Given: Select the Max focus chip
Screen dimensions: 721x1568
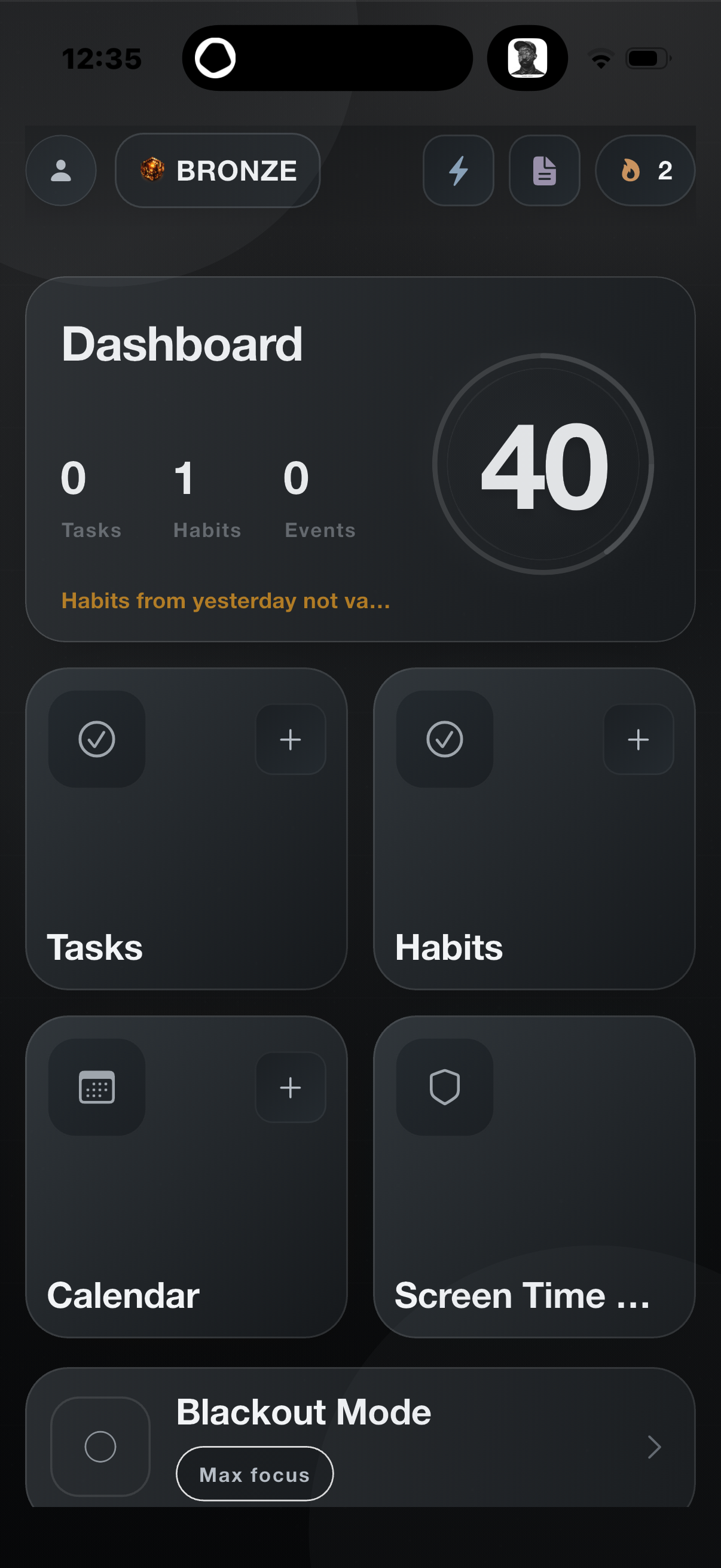Looking at the screenshot, I should tap(254, 1474).
